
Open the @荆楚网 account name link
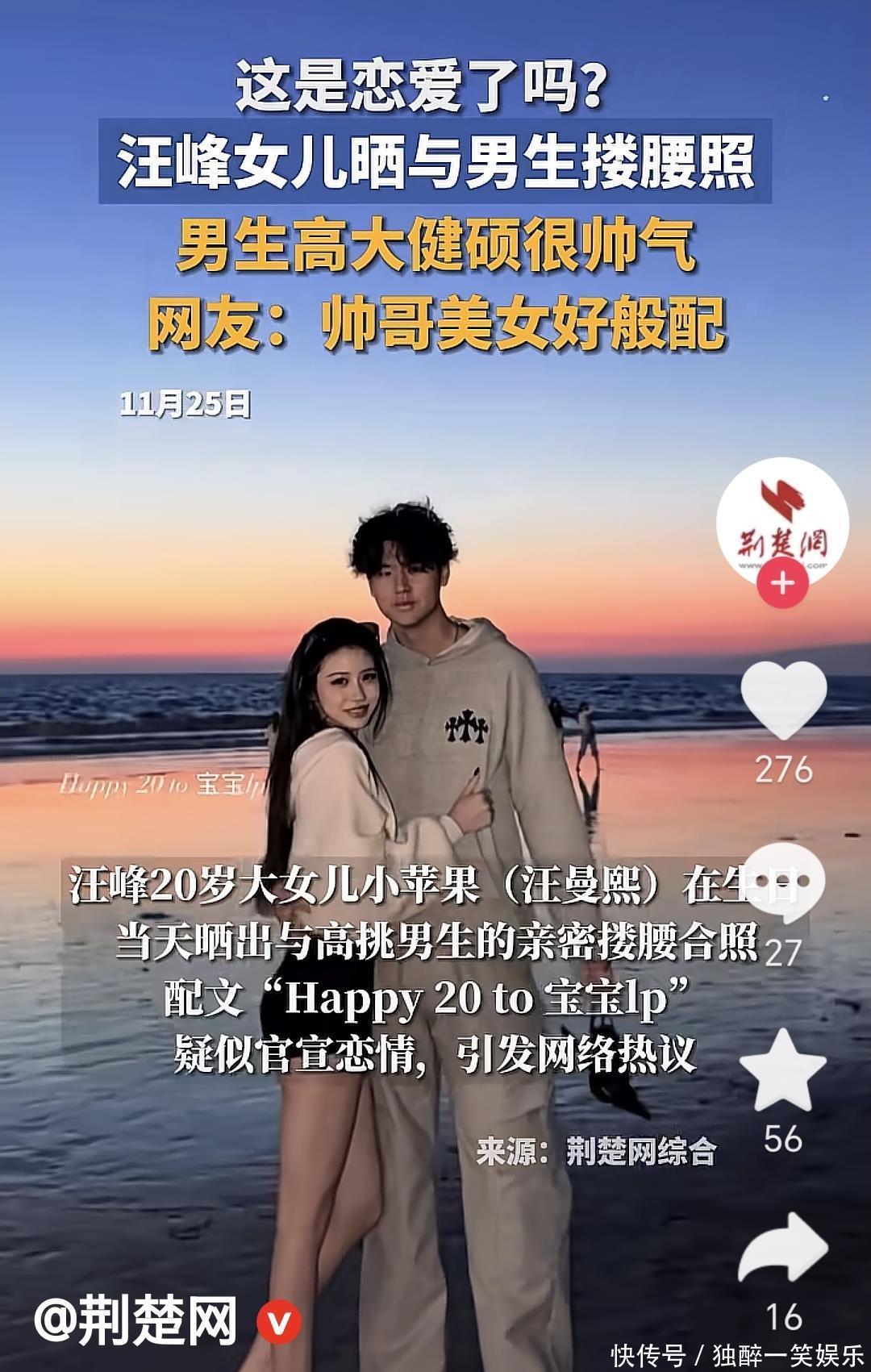135,1320
